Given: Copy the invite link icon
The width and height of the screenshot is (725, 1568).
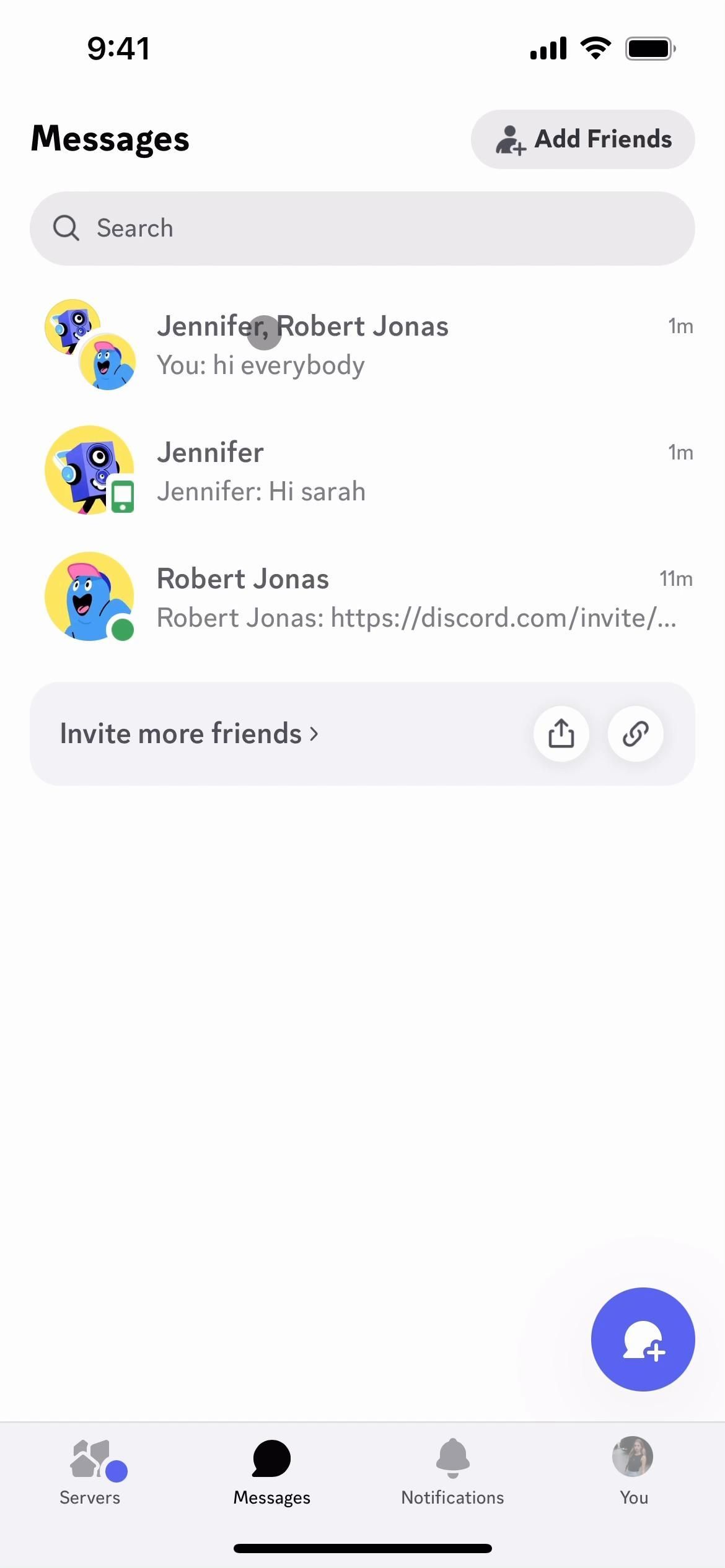Looking at the screenshot, I should coord(635,734).
